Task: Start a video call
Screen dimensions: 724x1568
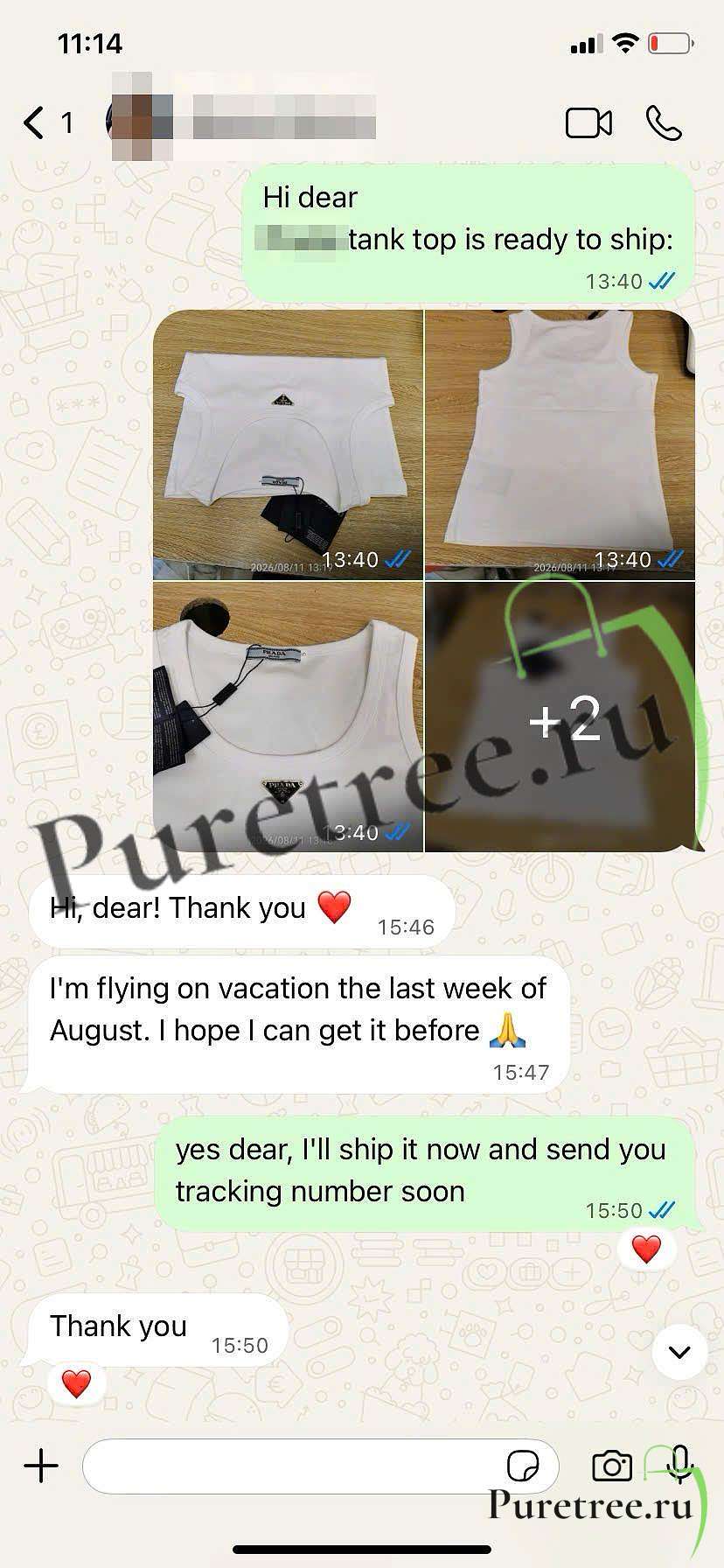Action: click(x=588, y=123)
